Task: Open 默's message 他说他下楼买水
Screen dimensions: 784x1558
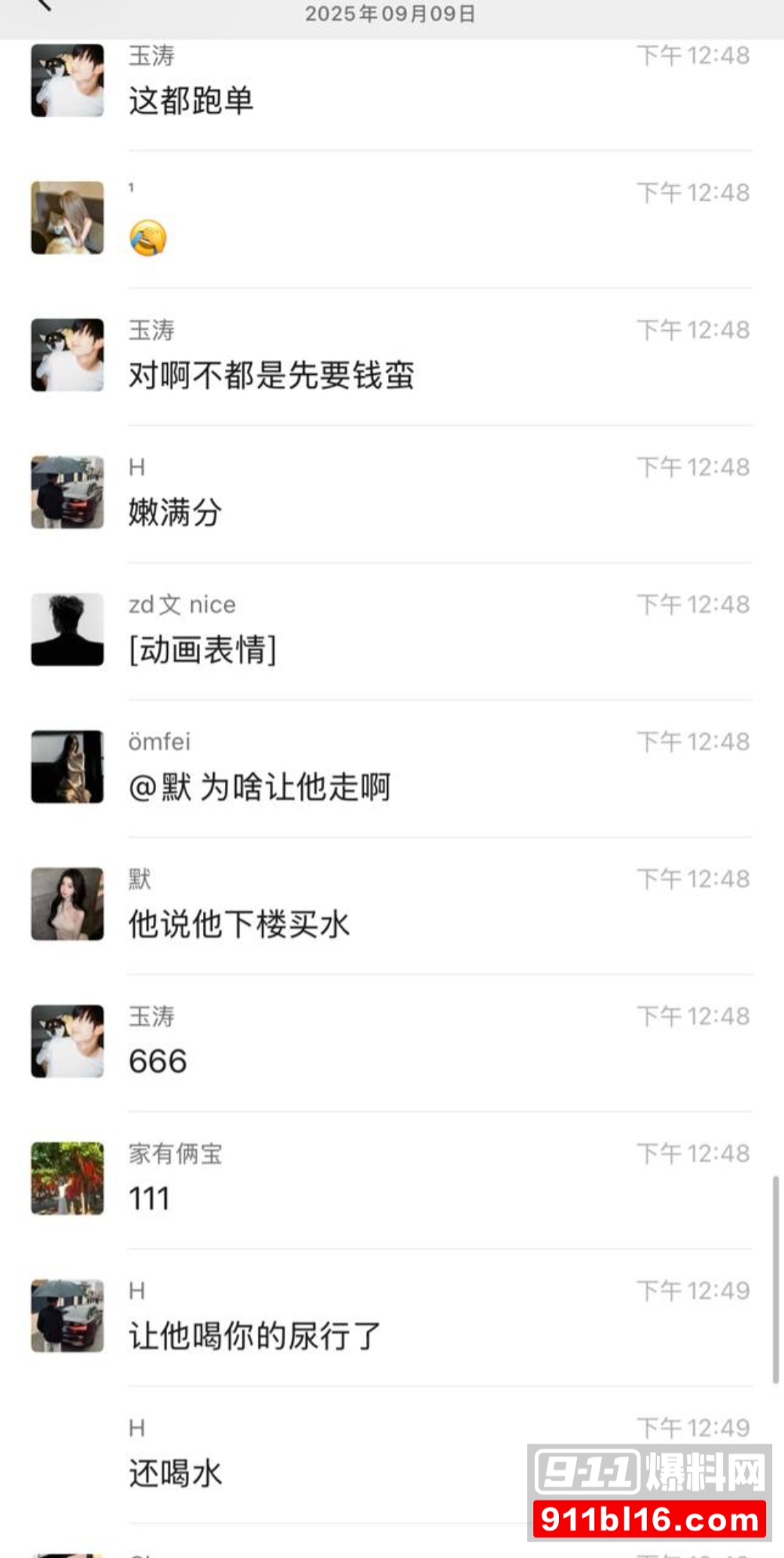Action: click(239, 924)
